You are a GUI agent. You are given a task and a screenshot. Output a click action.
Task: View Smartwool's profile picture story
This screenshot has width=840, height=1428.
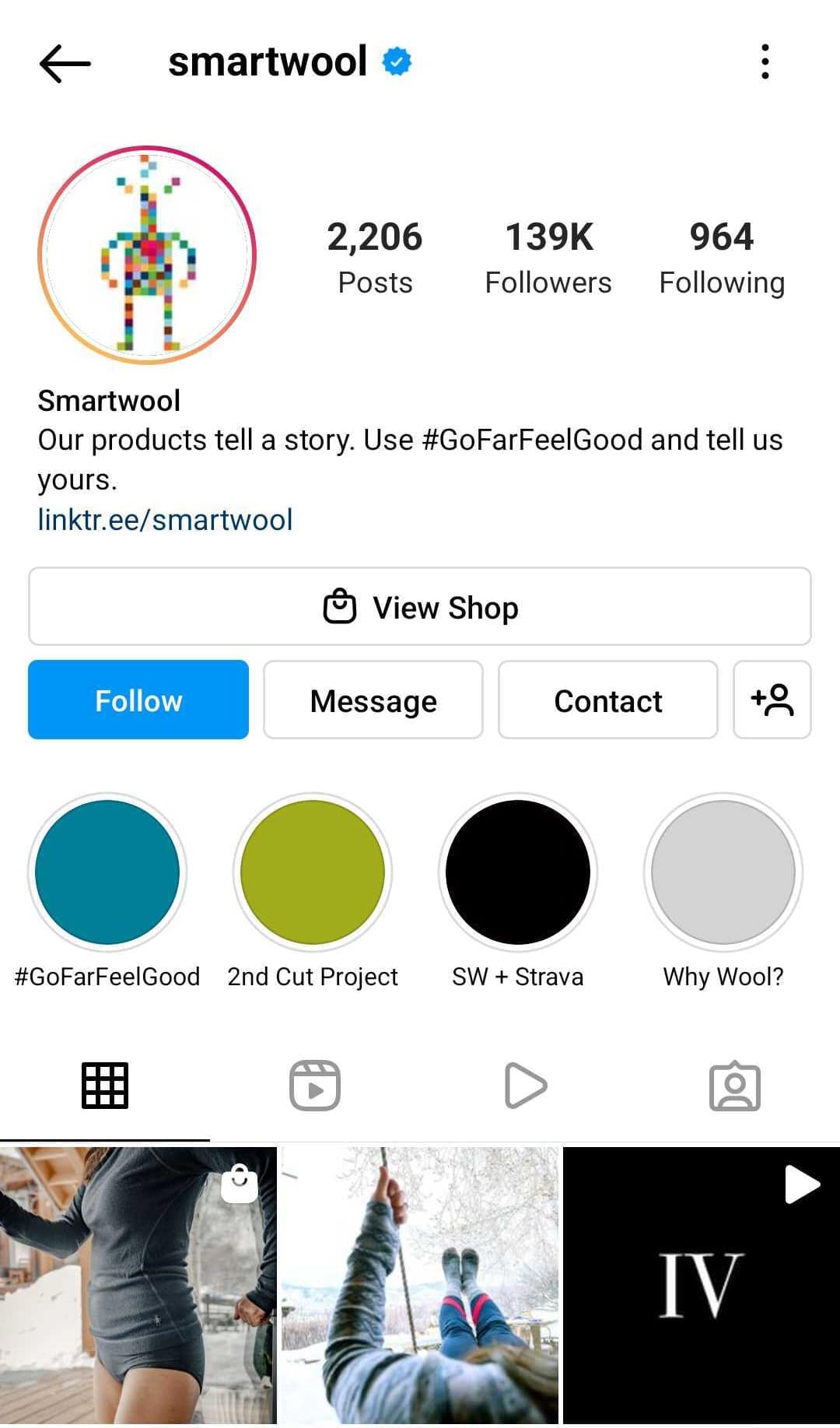pos(147,255)
